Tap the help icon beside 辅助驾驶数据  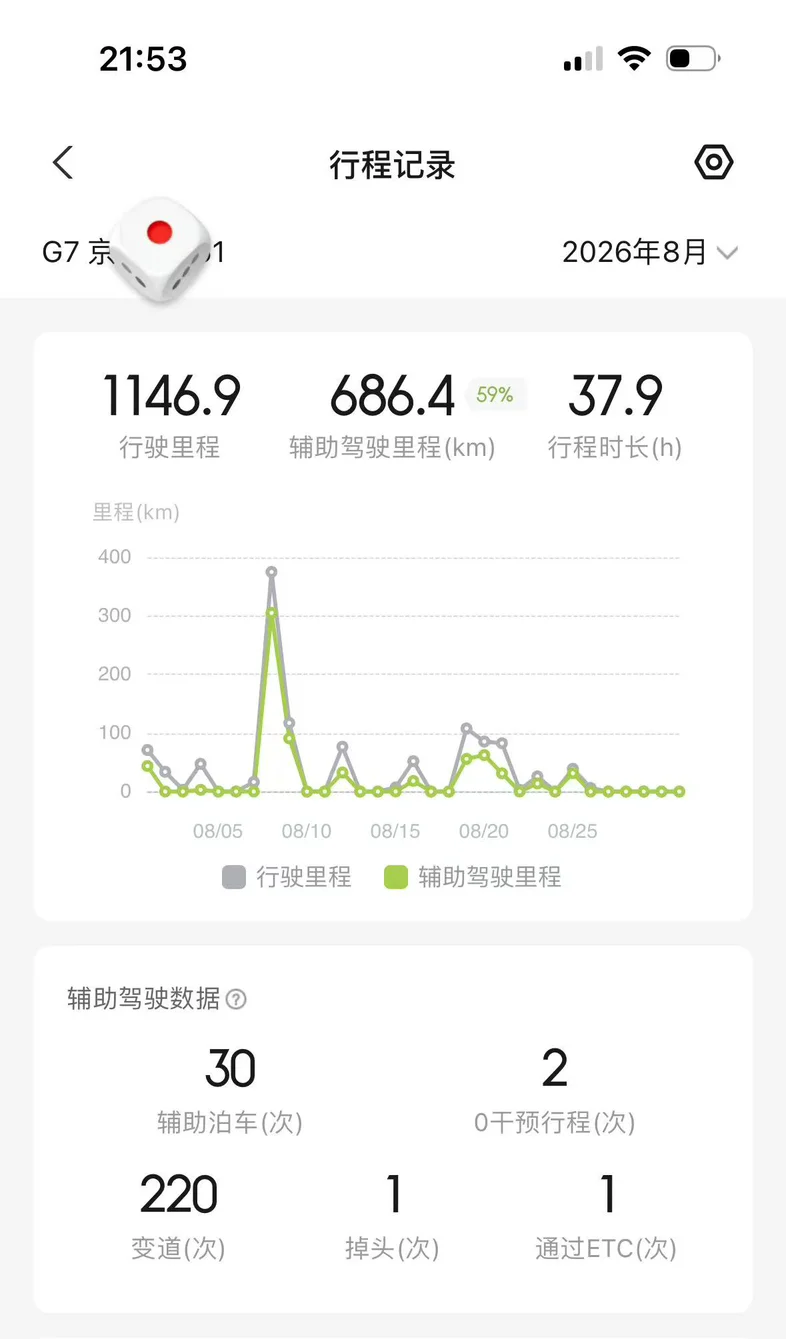click(x=236, y=999)
